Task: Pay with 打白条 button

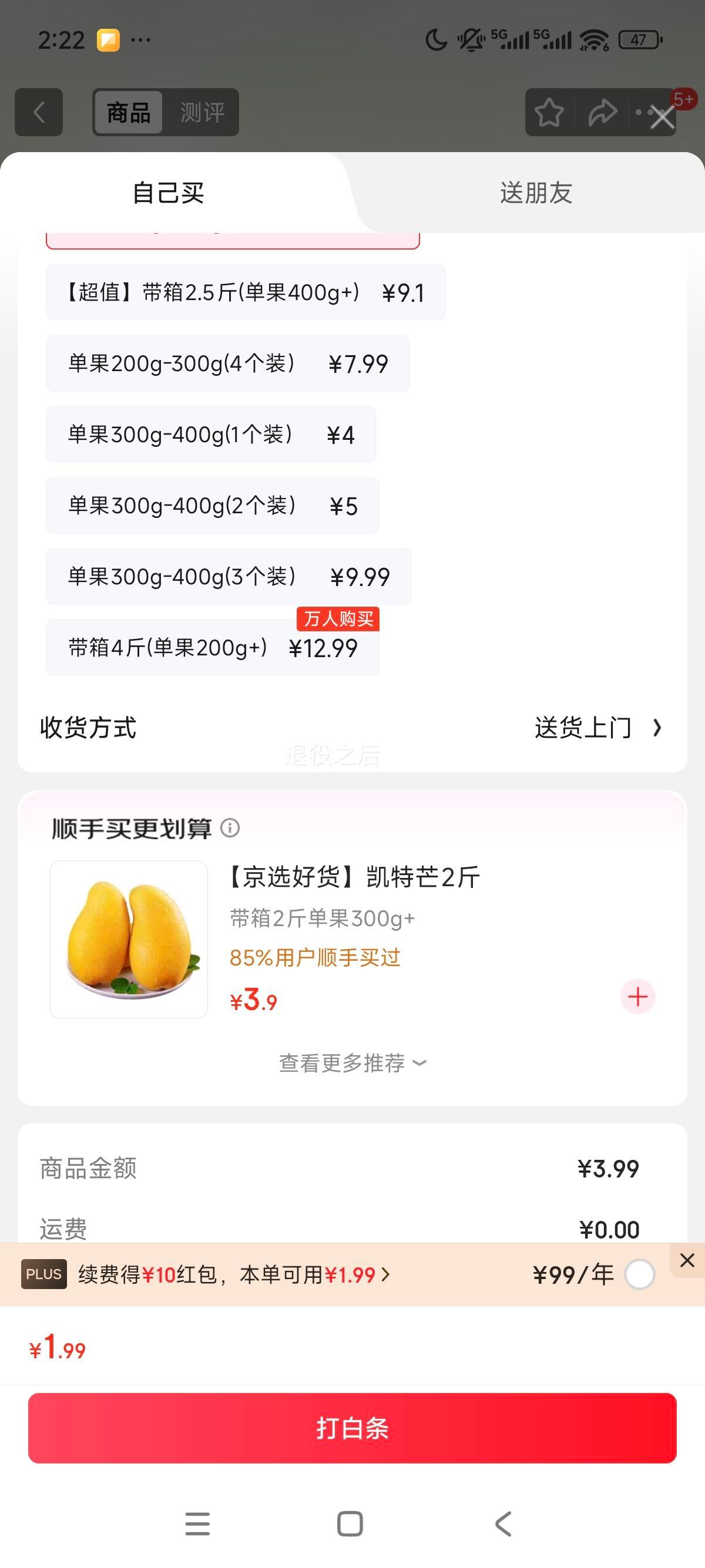Action: point(352,1428)
